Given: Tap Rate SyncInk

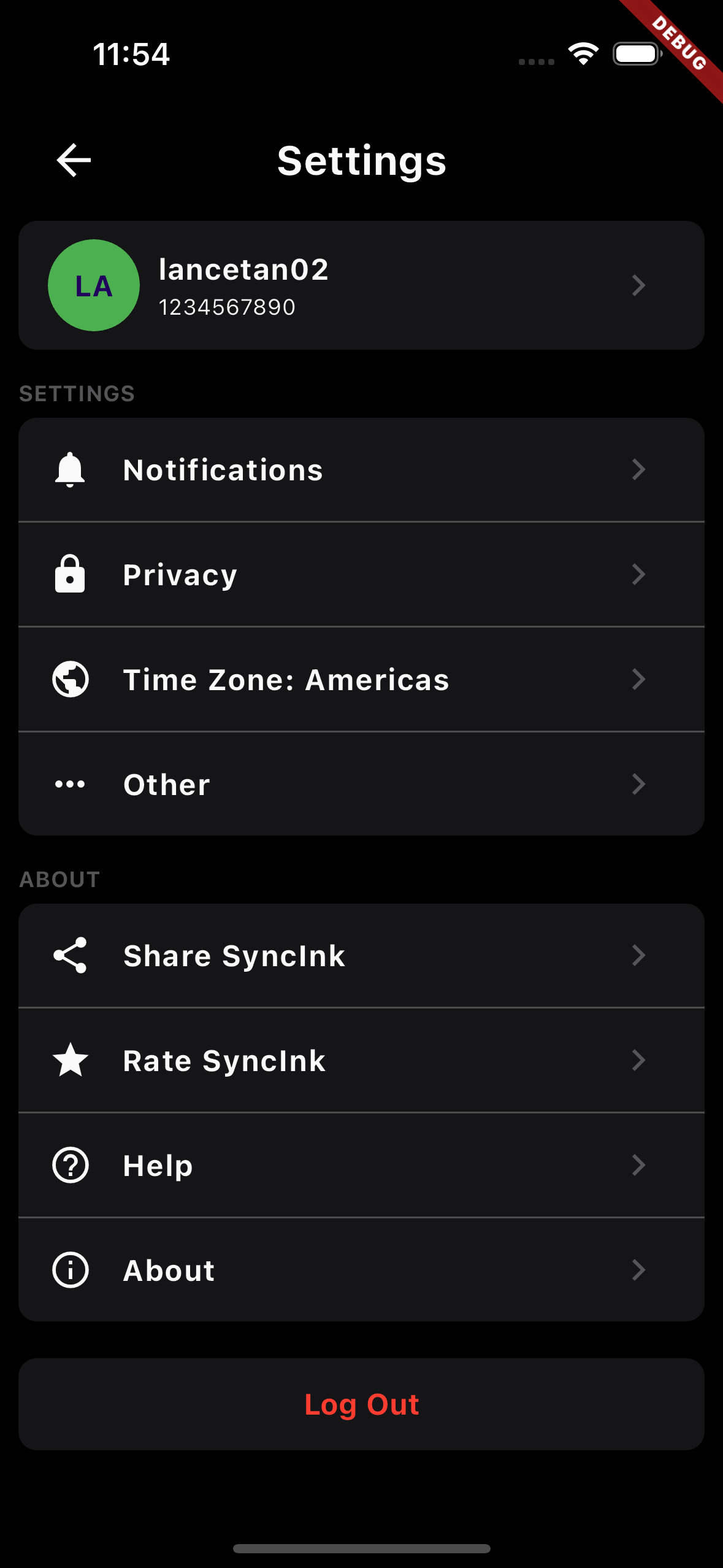Looking at the screenshot, I should 361,1061.
